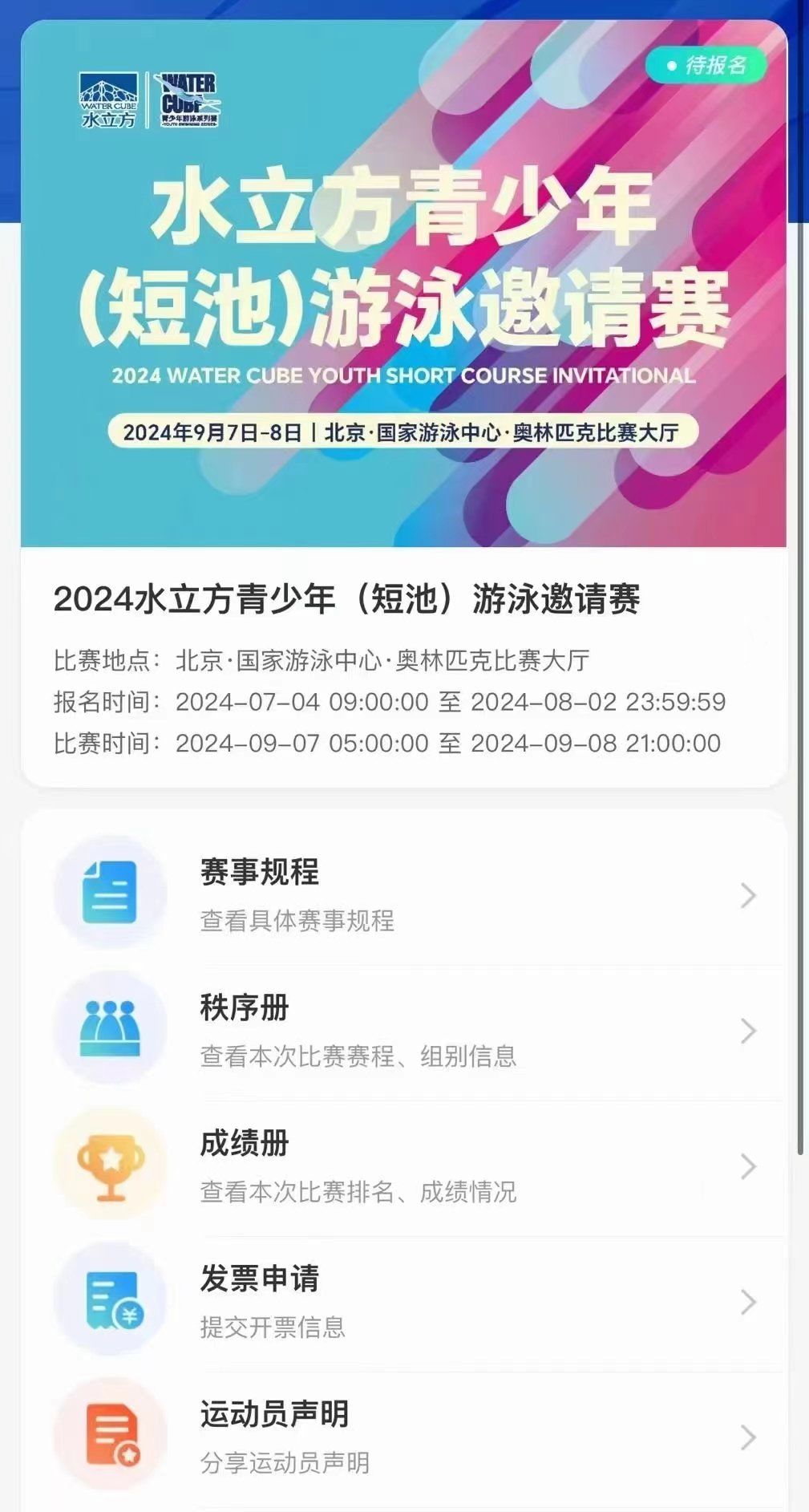Open 运动员声明 athlete declaration
This screenshot has width=809, height=1512.
(x=404, y=1437)
